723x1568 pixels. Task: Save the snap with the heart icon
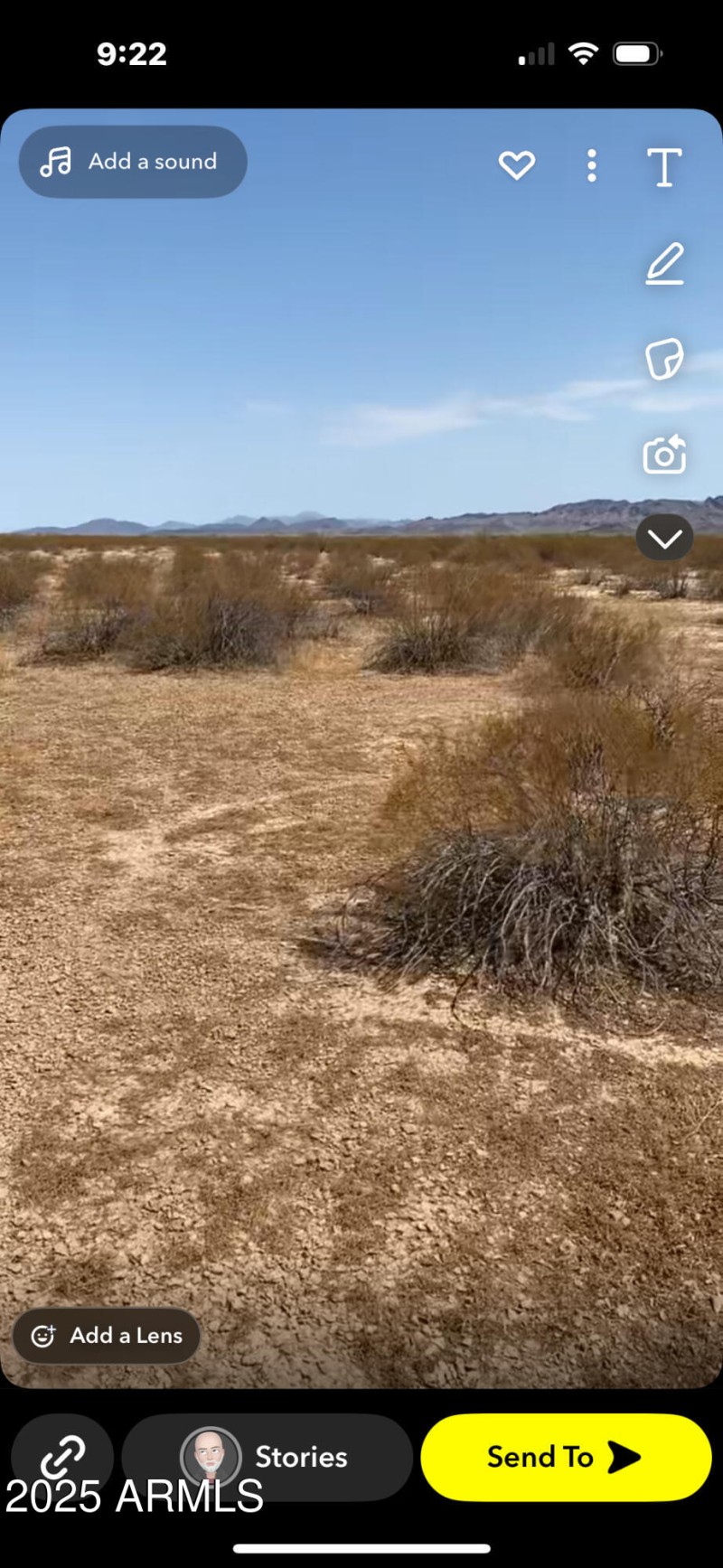point(517,165)
